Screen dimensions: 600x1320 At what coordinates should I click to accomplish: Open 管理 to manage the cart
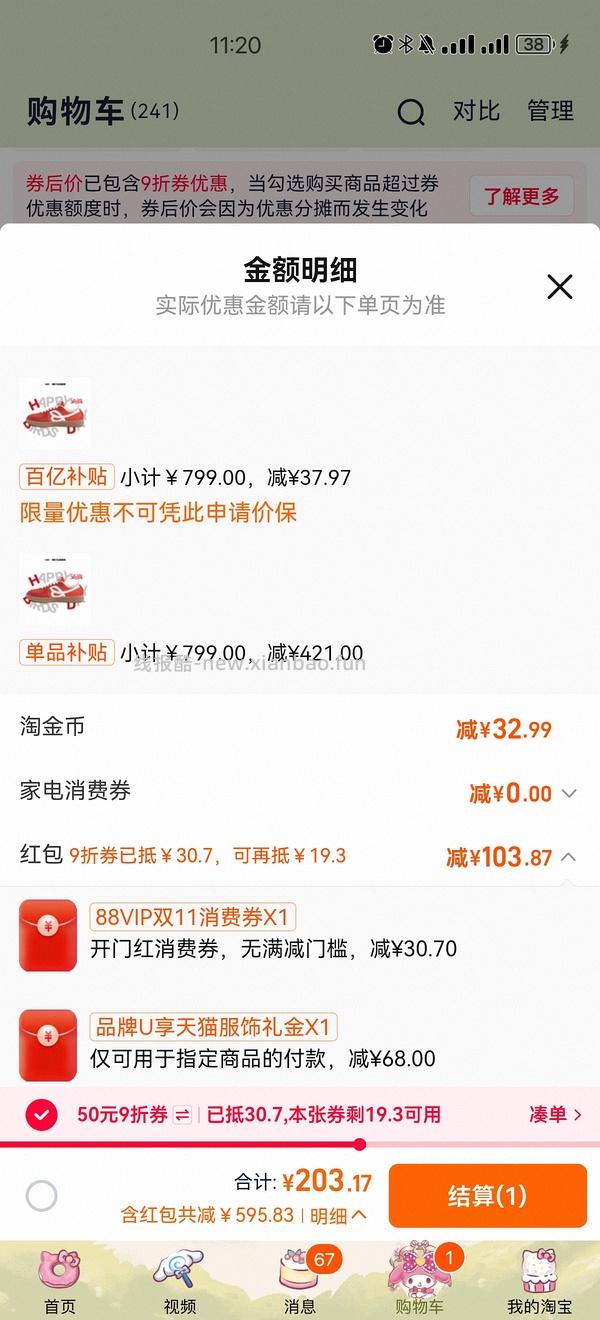tap(550, 111)
